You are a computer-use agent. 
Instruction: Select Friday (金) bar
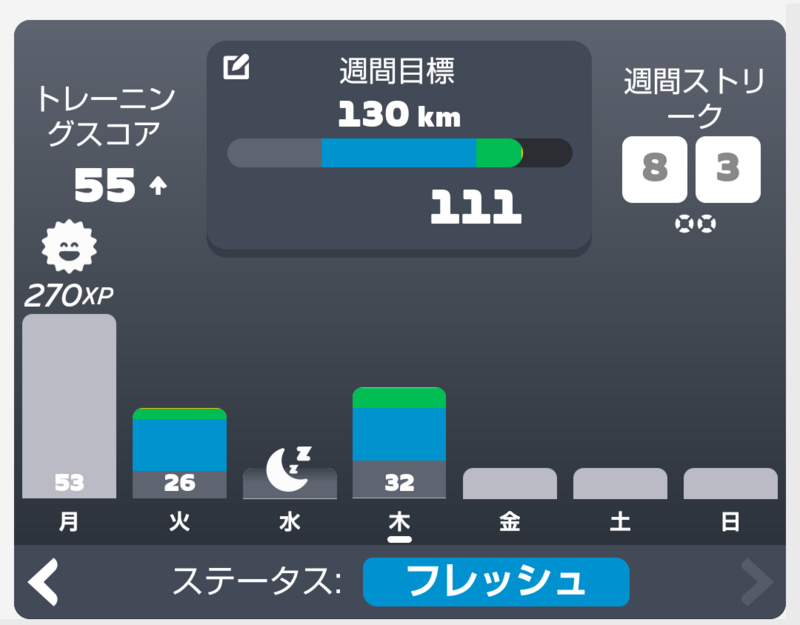510,483
